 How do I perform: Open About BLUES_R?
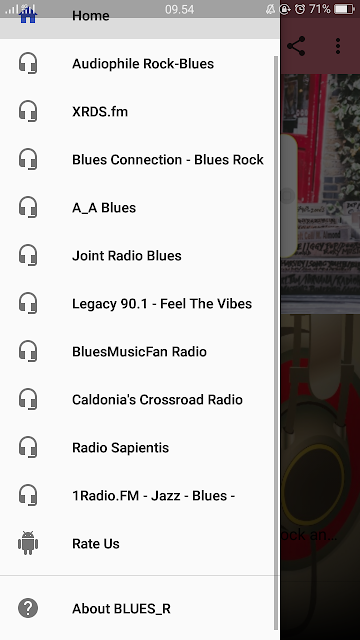click(x=140, y=609)
